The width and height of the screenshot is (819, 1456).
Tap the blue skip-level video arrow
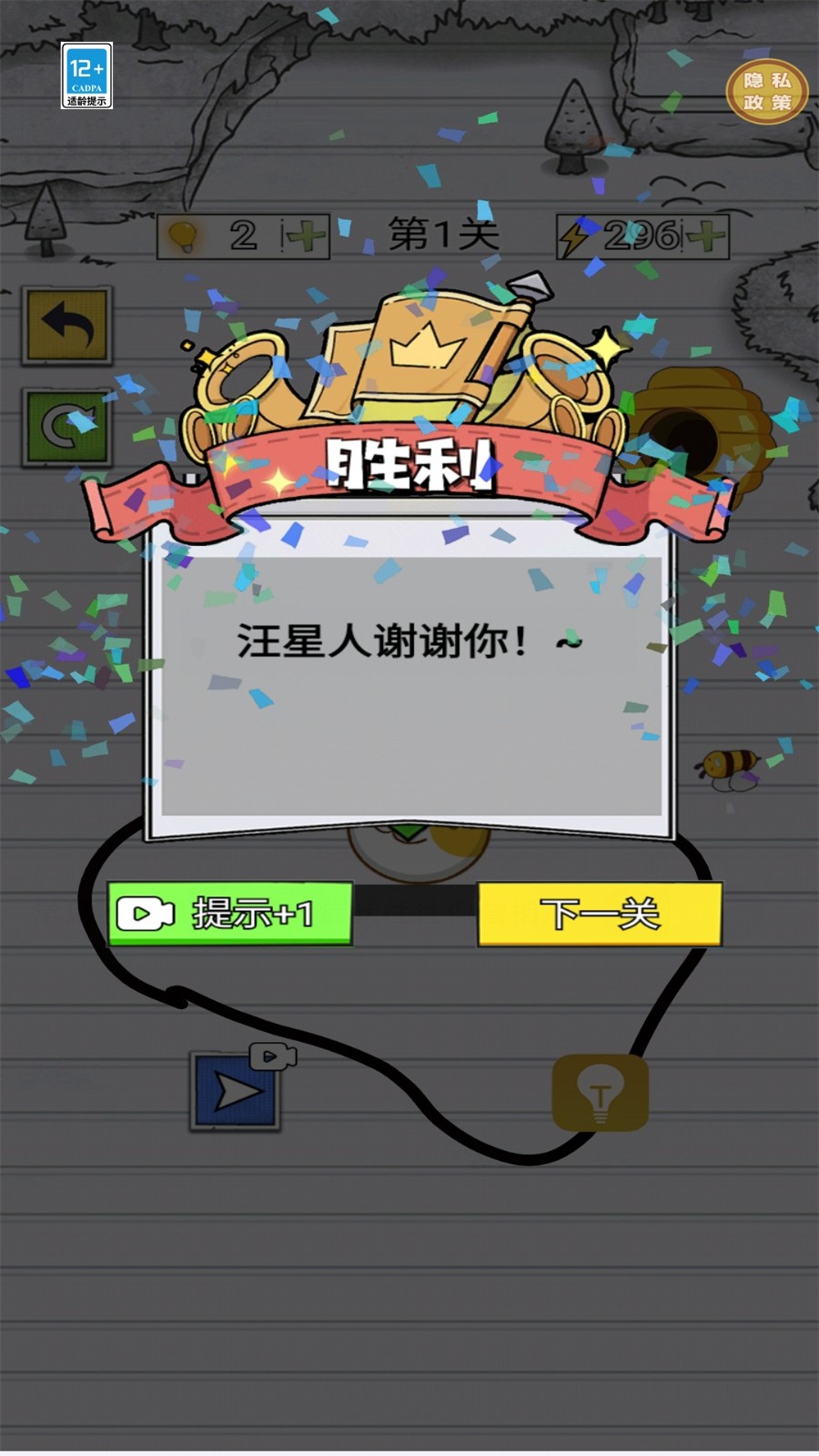(x=236, y=1091)
